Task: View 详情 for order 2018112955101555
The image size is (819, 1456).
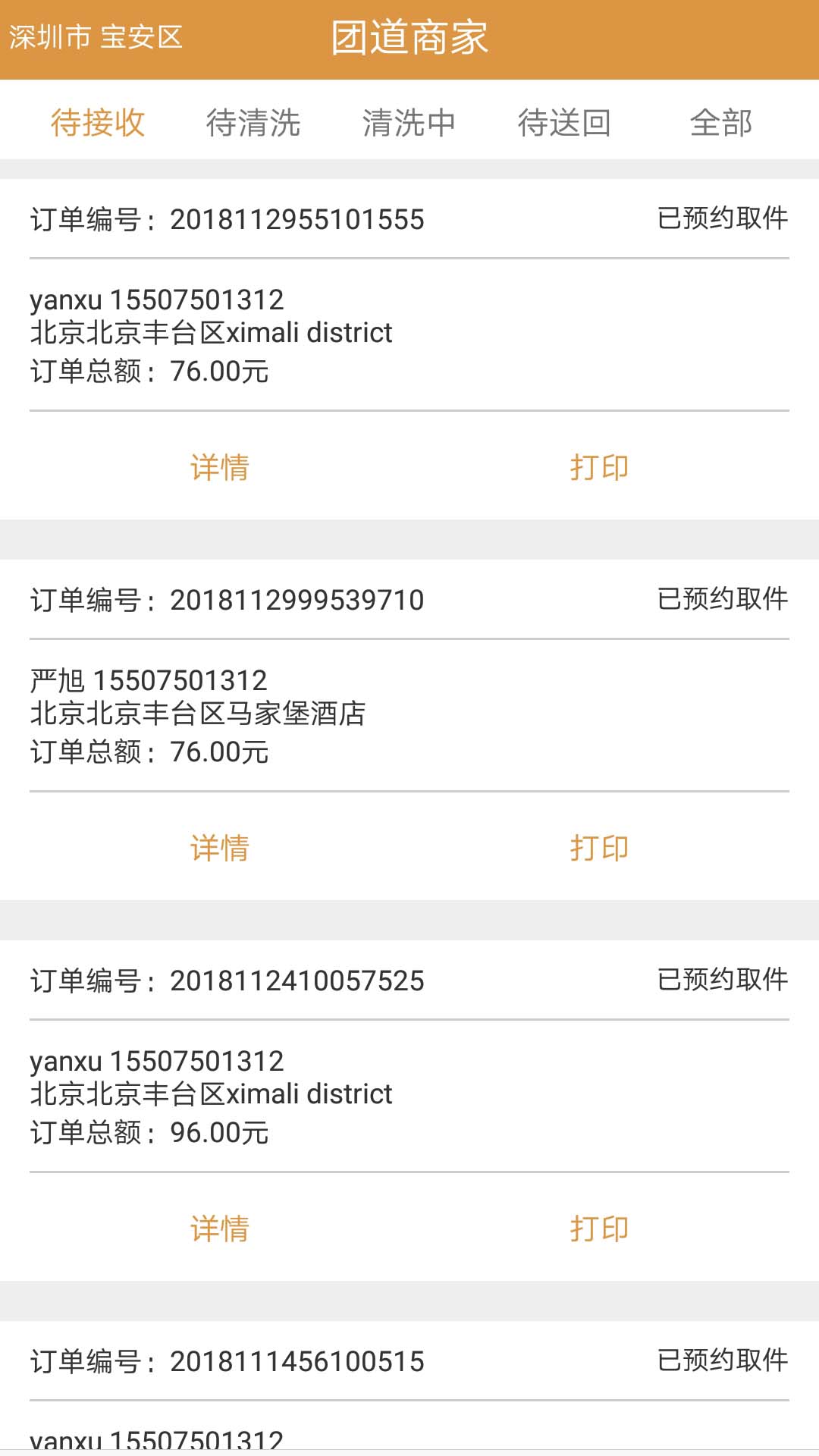Action: 220,467
